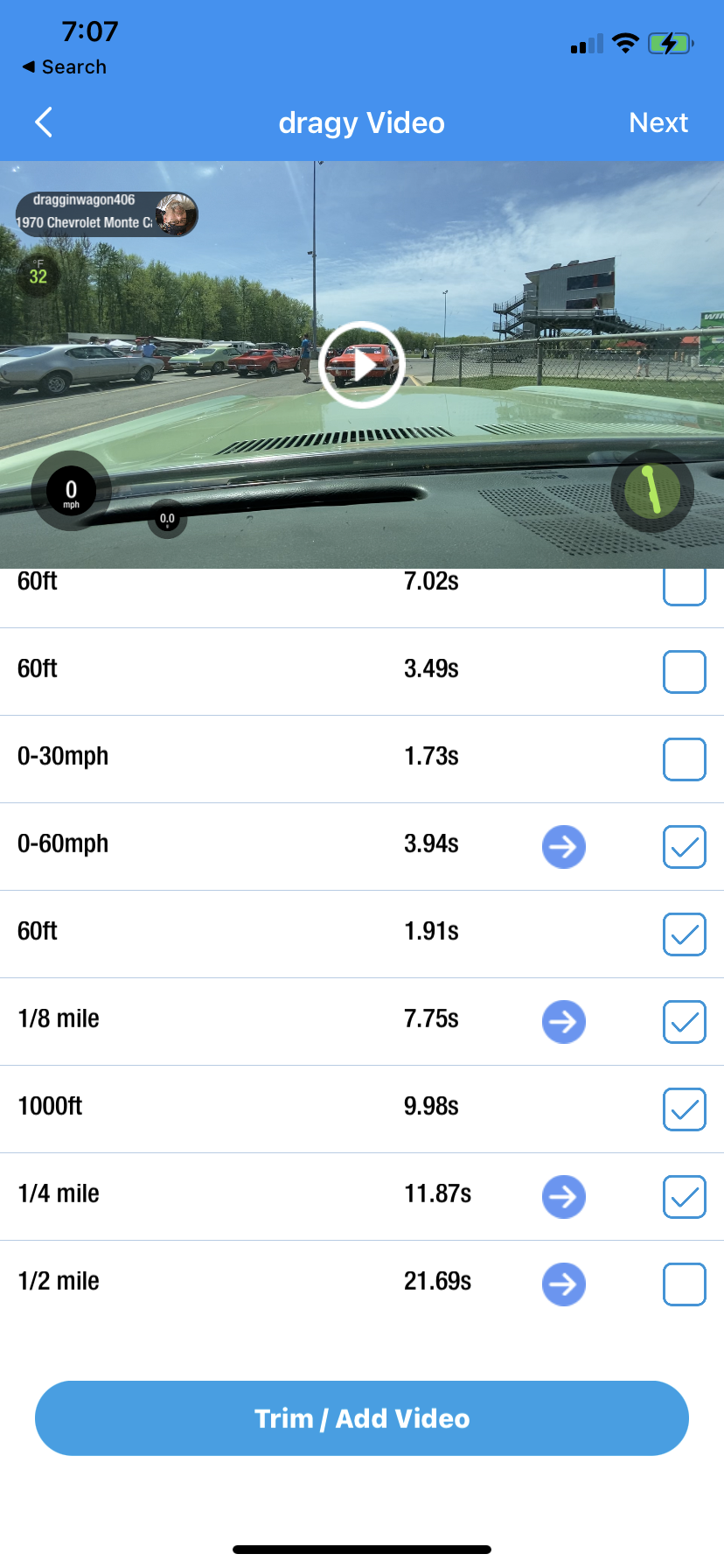Enable the 1/2 mile checkbox

point(685,1284)
